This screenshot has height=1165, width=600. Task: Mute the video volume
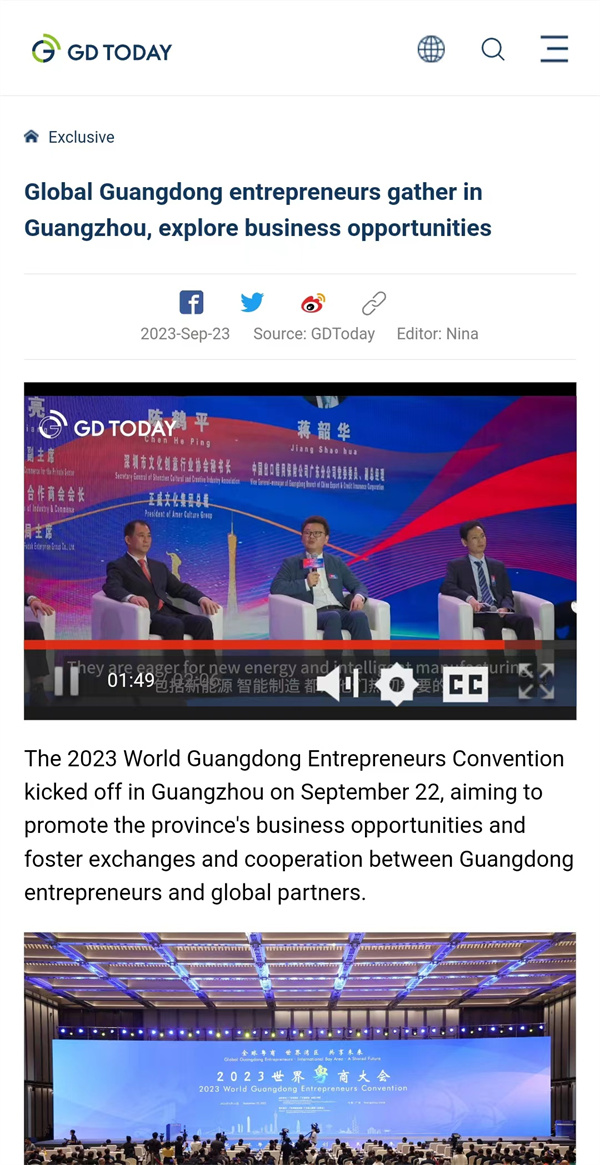coord(338,684)
